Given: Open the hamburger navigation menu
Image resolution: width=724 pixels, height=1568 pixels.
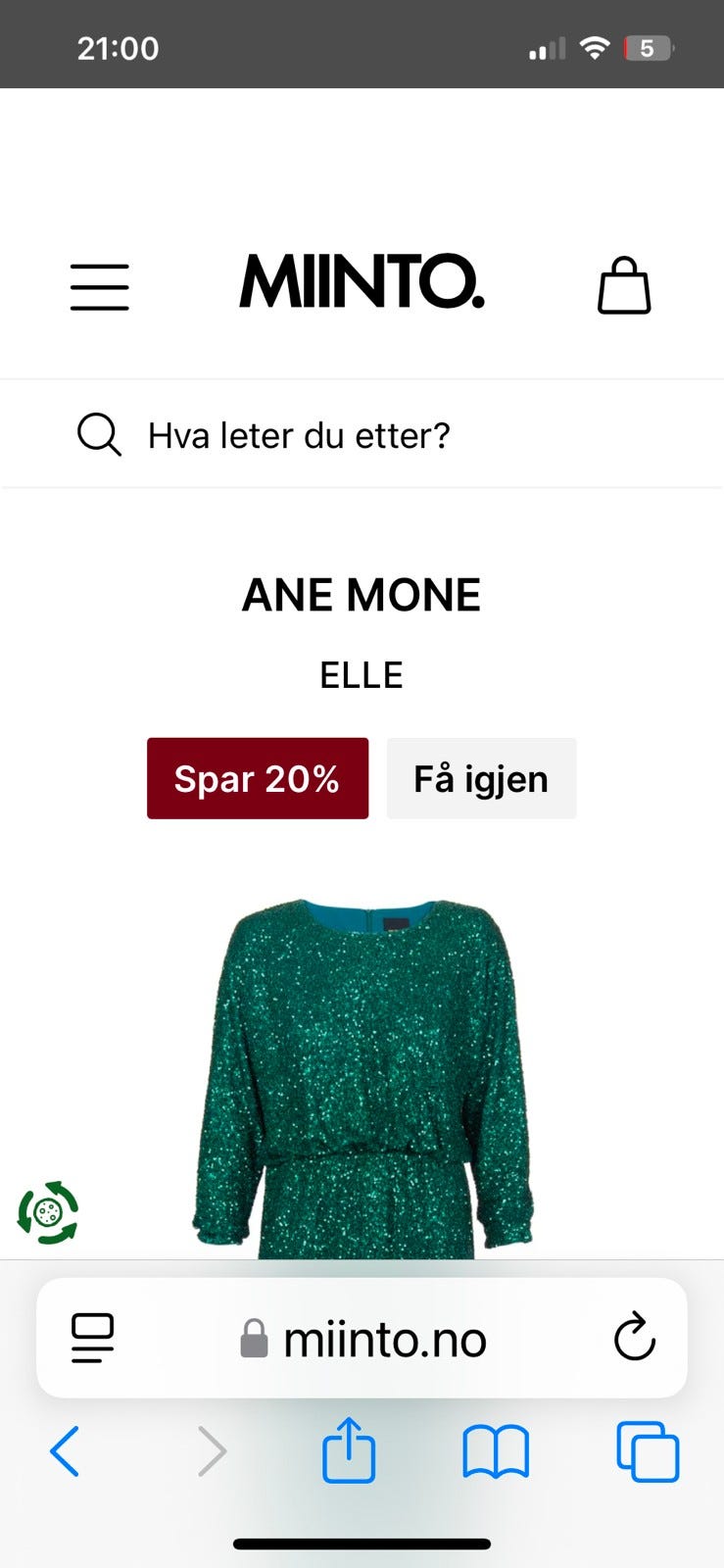Looking at the screenshot, I should tap(99, 287).
